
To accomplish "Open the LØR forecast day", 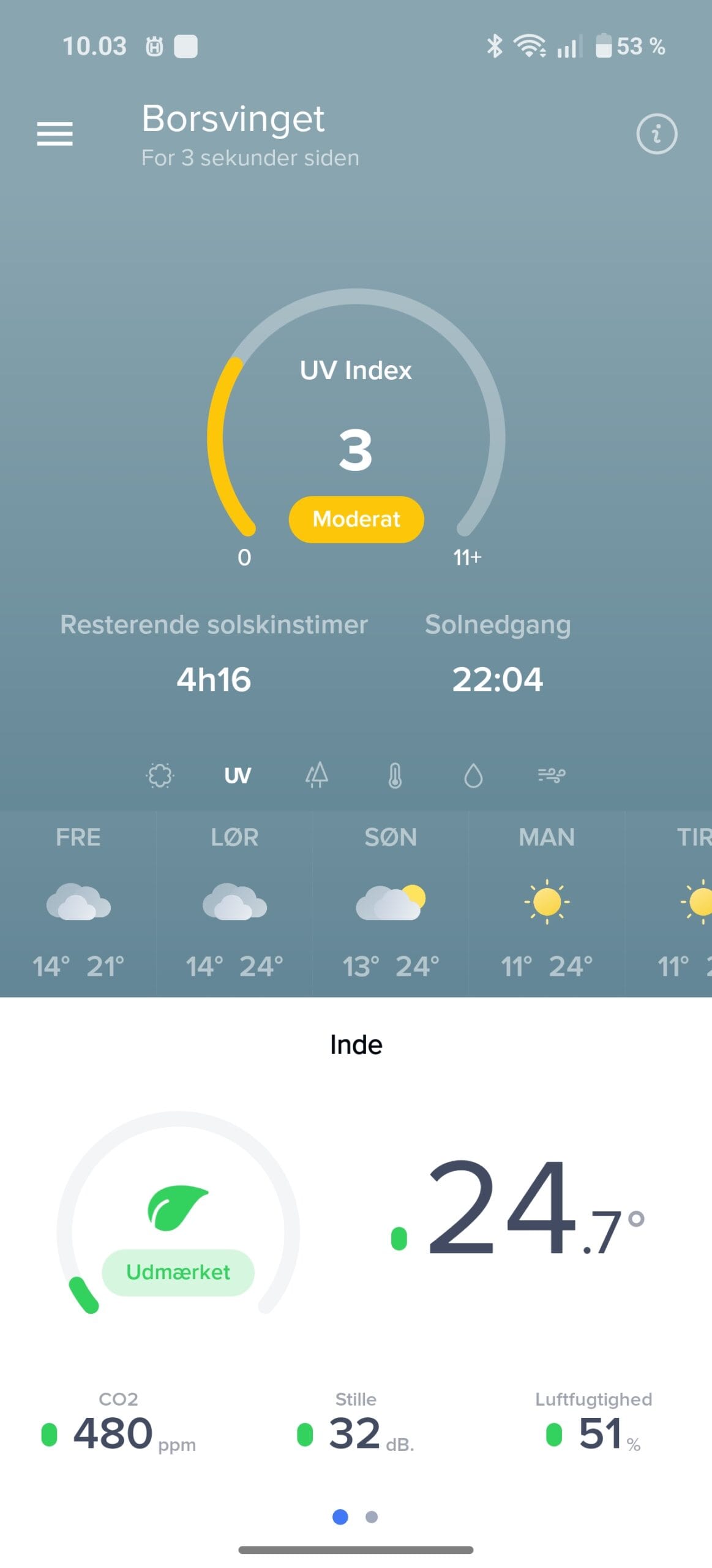I will pos(234,903).
